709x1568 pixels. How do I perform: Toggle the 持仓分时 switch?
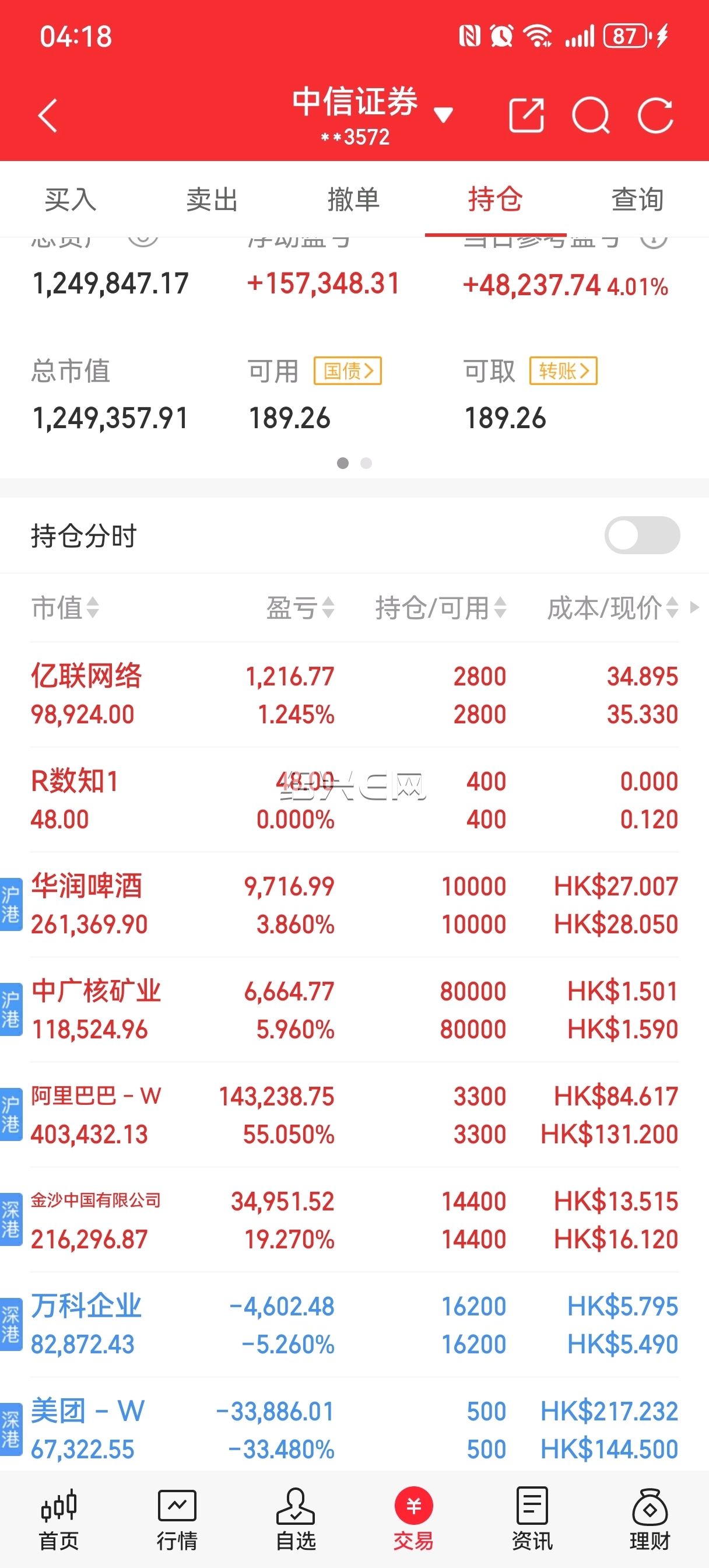click(642, 535)
